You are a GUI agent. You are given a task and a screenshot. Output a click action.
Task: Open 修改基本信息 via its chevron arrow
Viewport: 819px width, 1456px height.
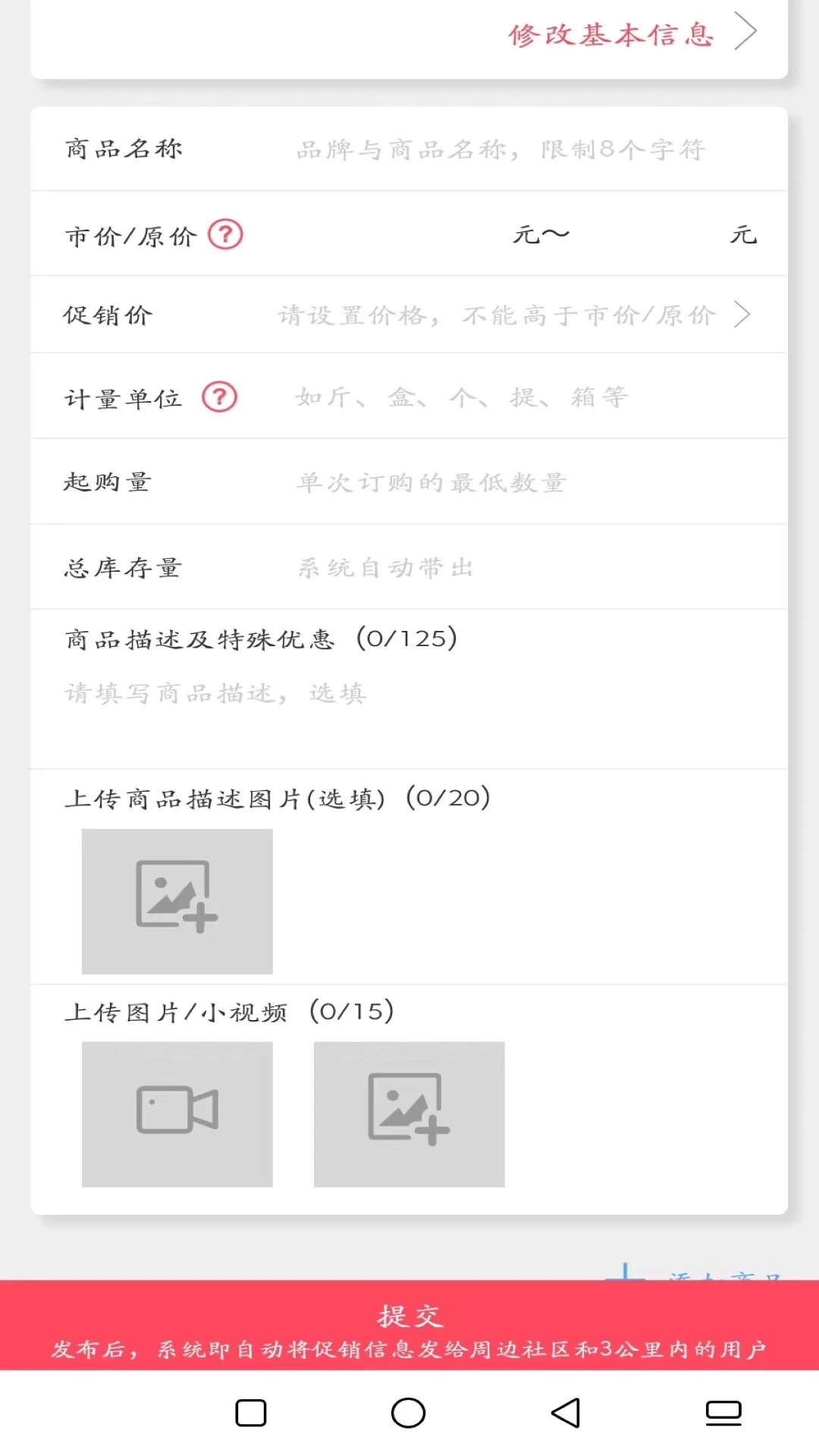pos(746,31)
